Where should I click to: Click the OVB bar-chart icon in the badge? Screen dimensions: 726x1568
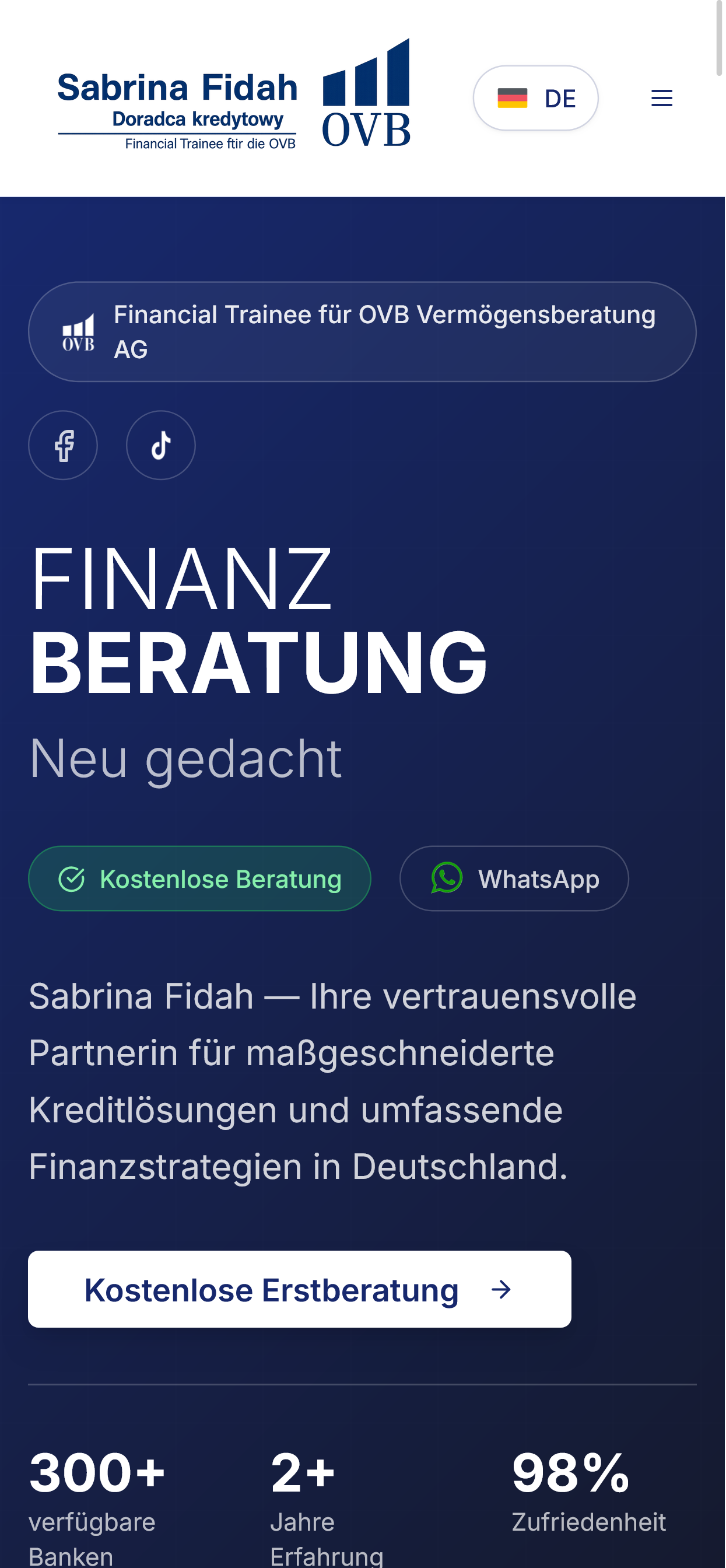[x=76, y=332]
